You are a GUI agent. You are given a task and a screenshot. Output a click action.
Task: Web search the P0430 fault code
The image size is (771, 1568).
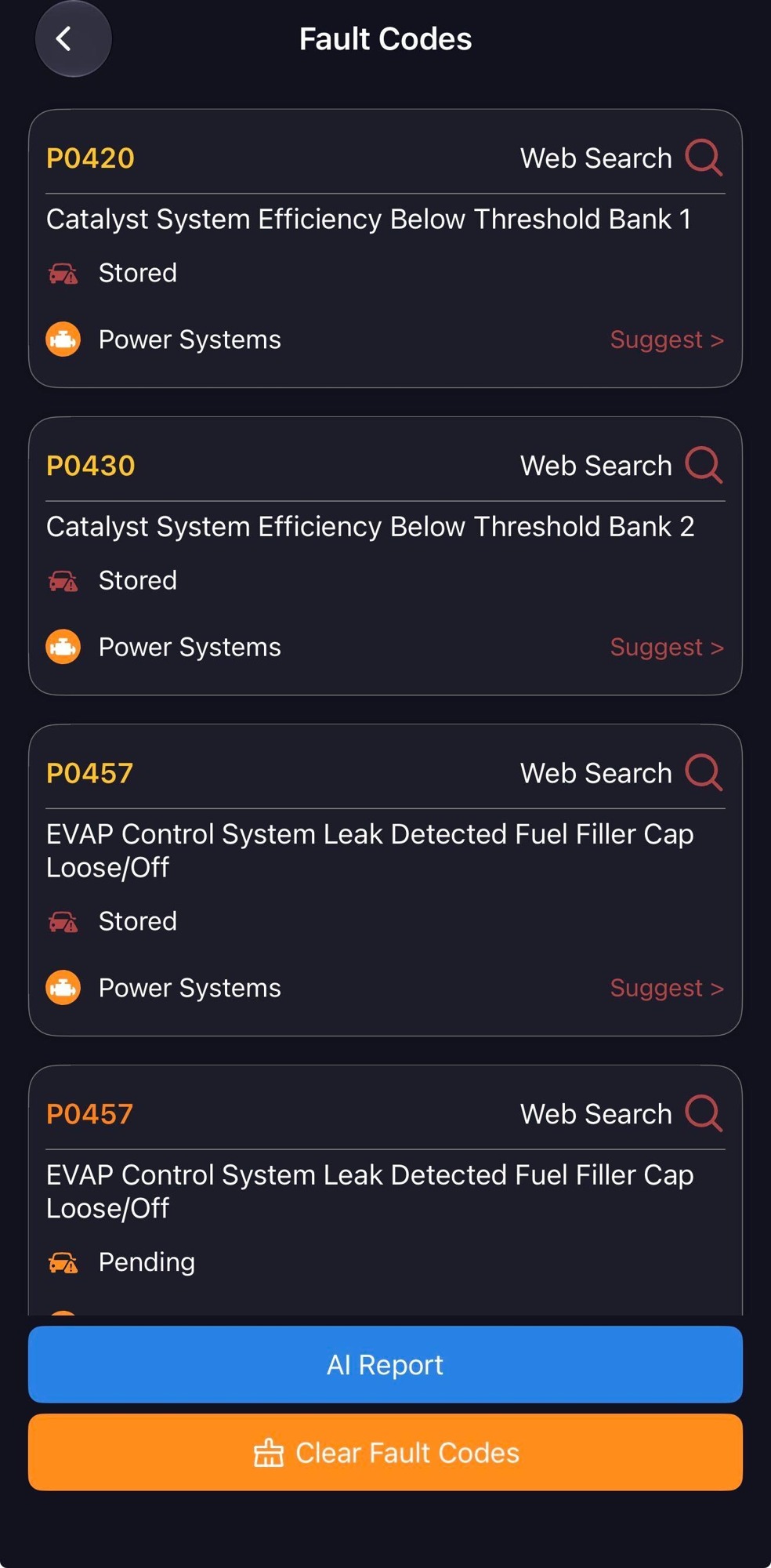[621, 466]
